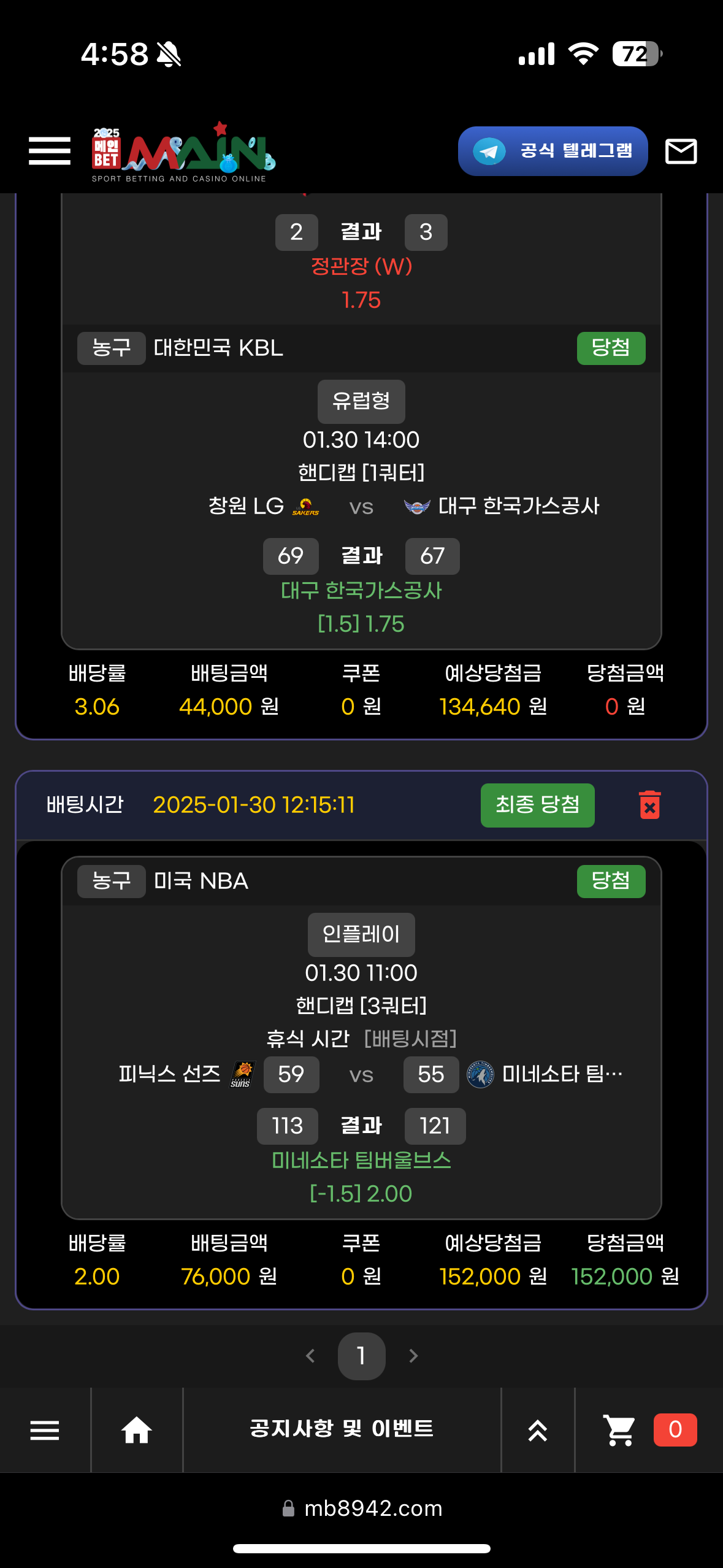Image resolution: width=723 pixels, height=1568 pixels.
Task: Open the hamburger menu in the header
Action: click(x=49, y=151)
